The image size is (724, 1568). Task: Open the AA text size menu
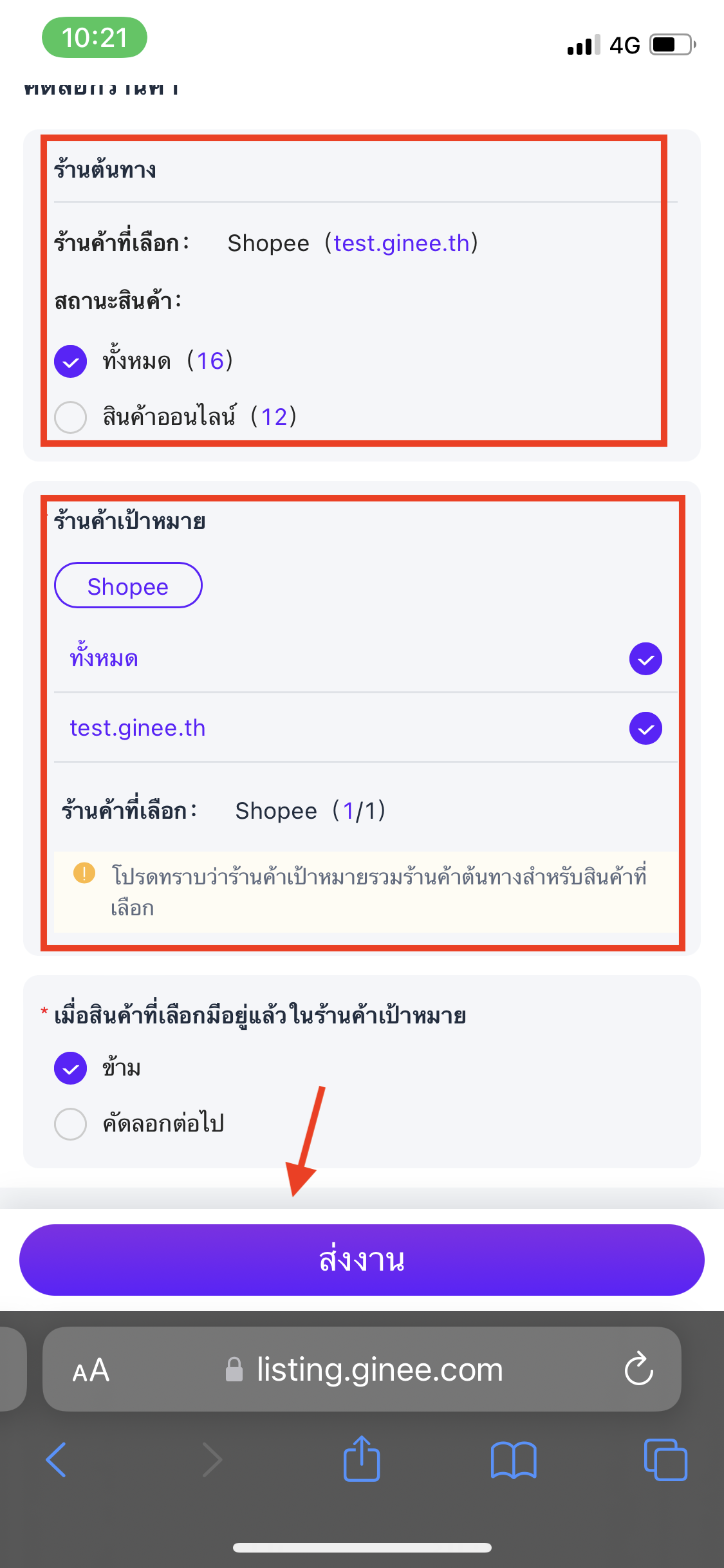pos(91,1370)
